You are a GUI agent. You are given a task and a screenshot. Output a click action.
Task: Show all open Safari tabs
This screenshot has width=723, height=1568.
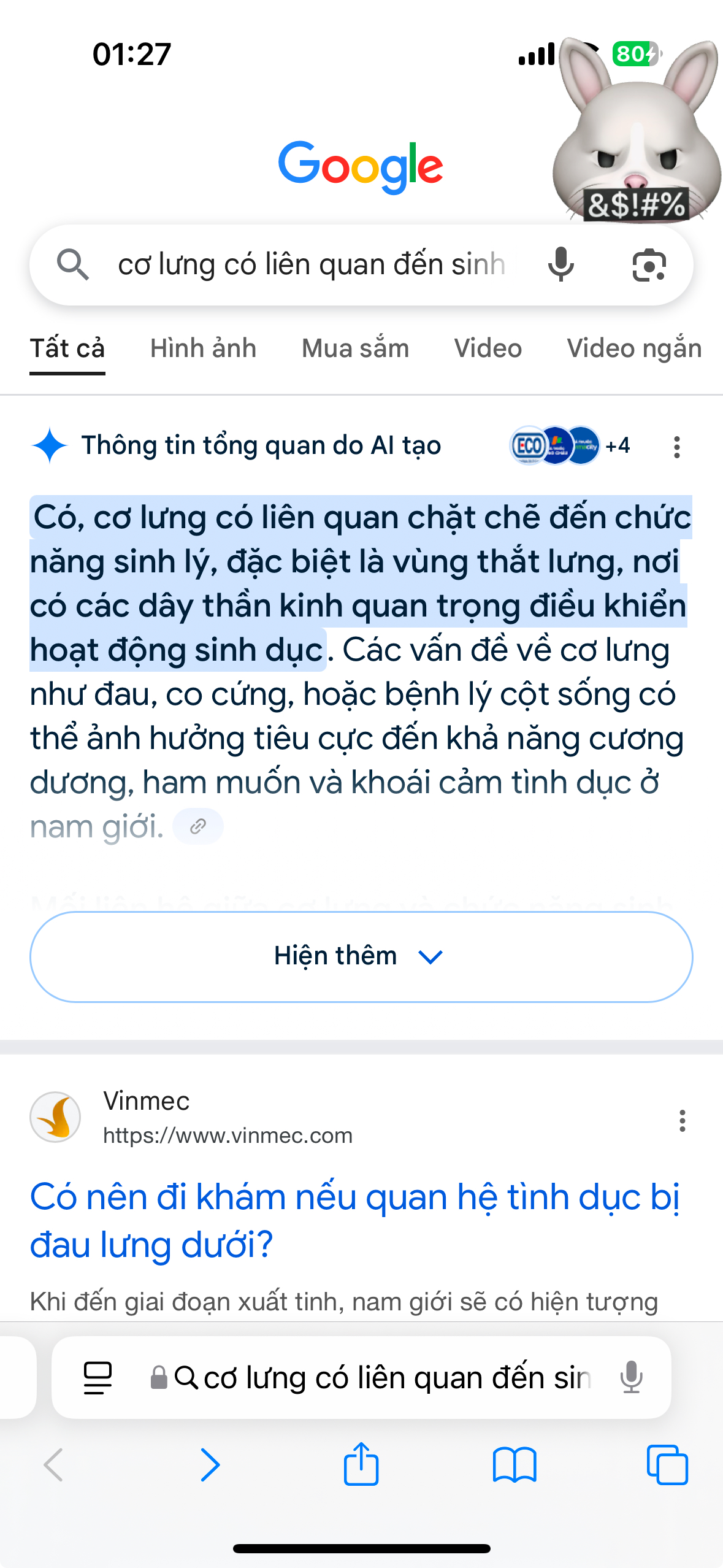pyautogui.click(x=667, y=1466)
